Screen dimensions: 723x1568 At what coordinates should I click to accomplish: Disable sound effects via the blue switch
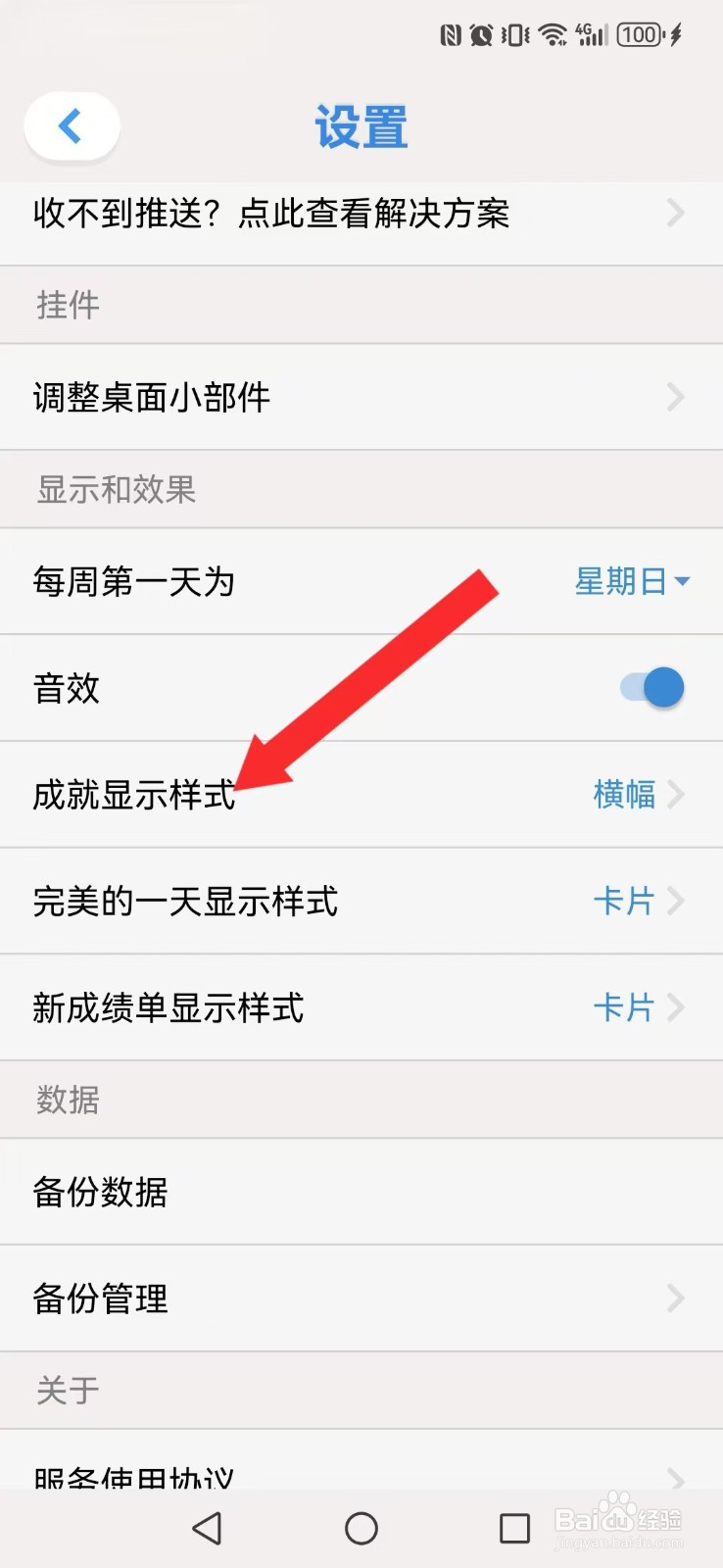point(651,687)
